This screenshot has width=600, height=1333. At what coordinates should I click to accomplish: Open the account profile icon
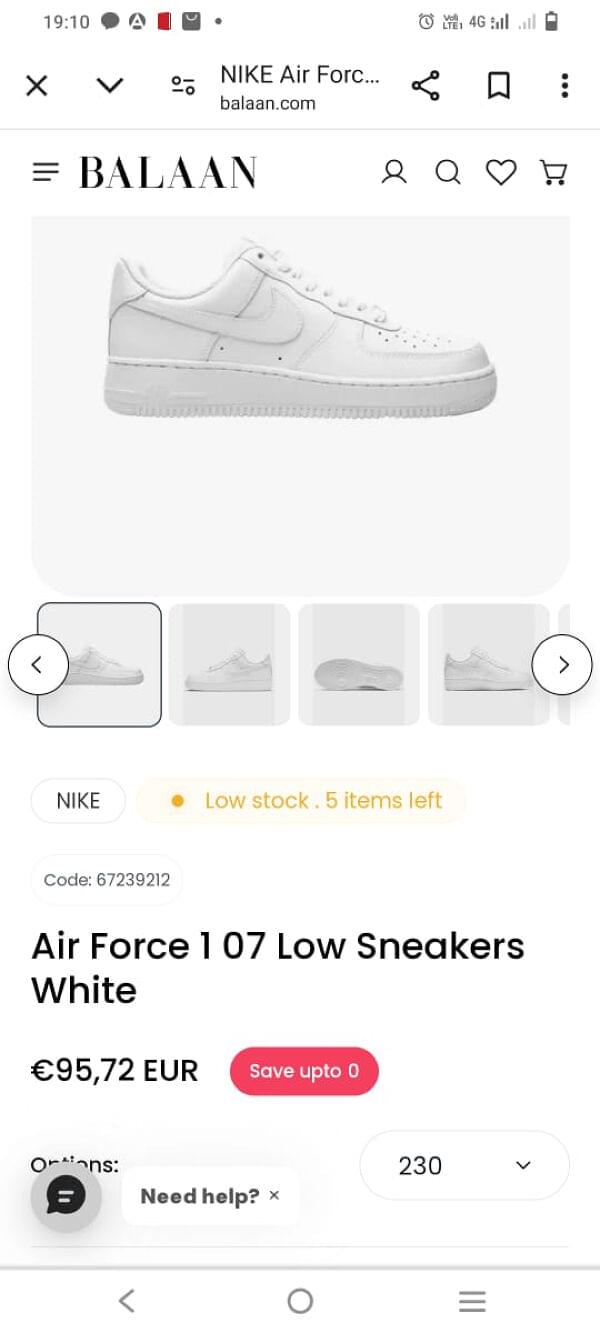click(394, 173)
